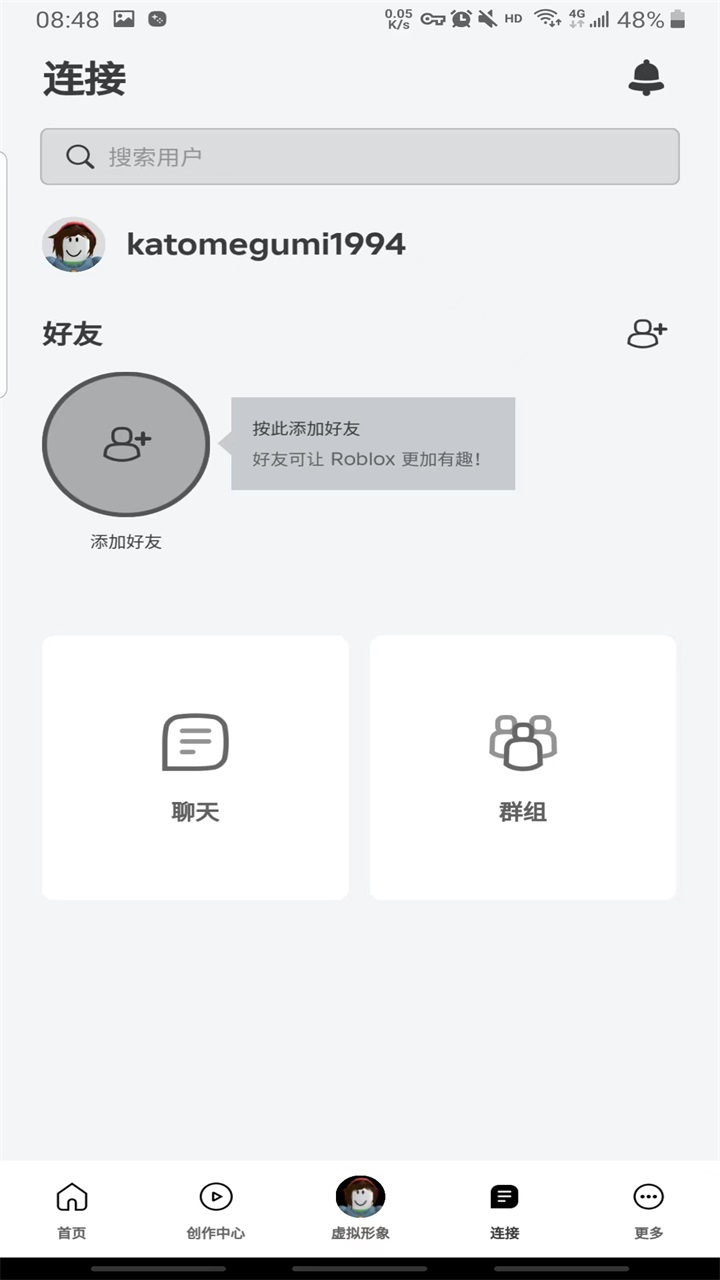Open the notifications bell
The image size is (720, 1280).
point(646,78)
